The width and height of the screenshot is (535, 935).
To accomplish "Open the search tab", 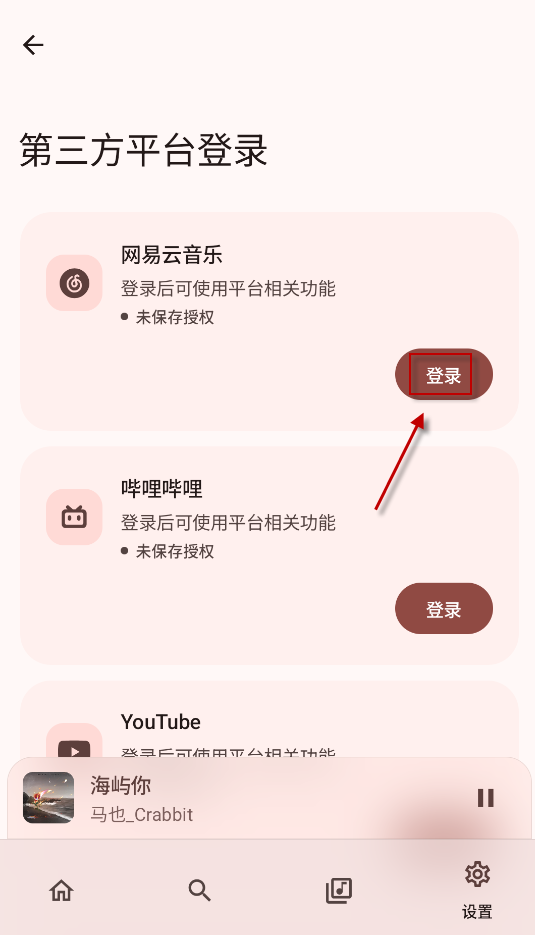I will tap(199, 891).
